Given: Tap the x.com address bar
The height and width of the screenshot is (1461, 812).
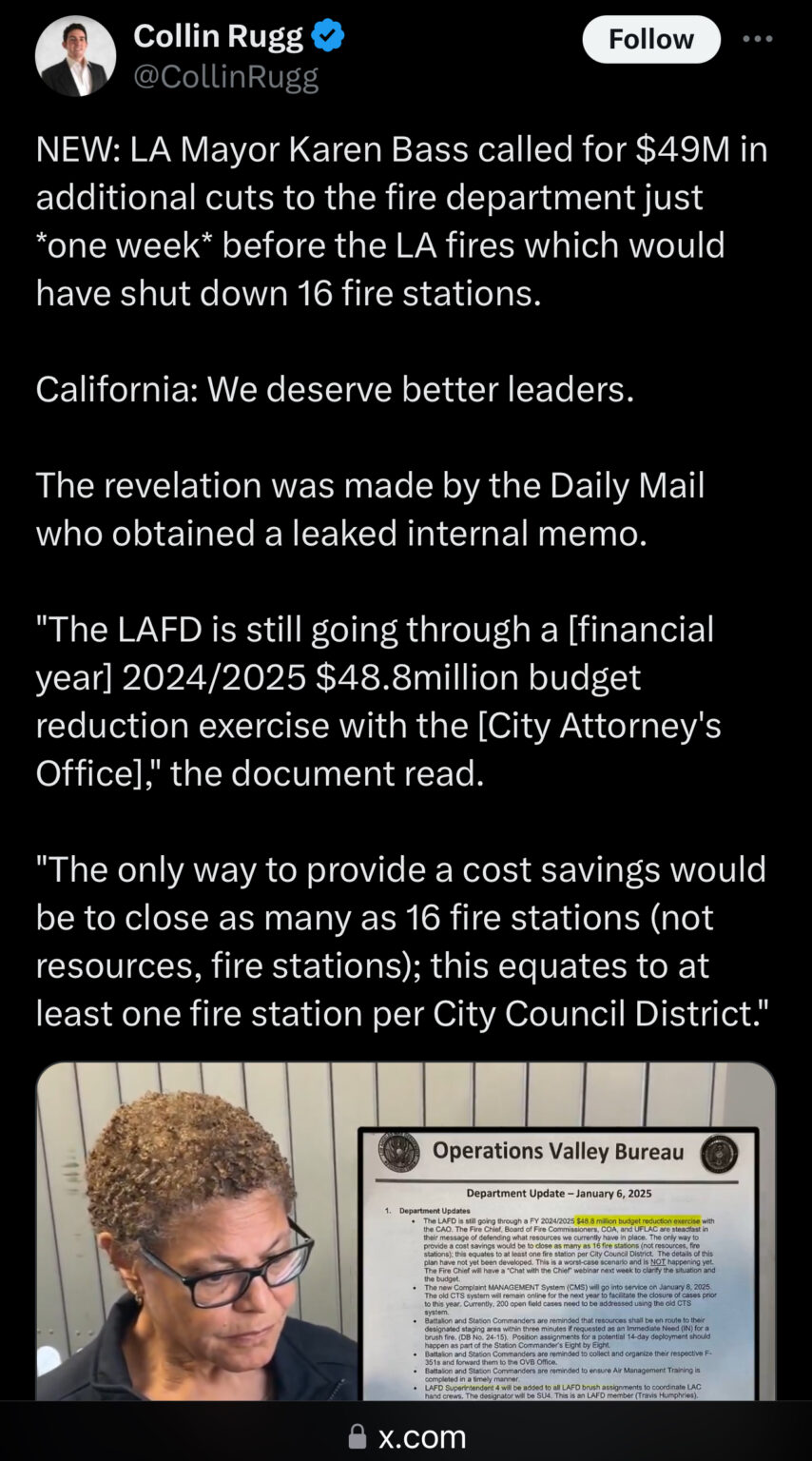Looking at the screenshot, I should click(x=406, y=1435).
